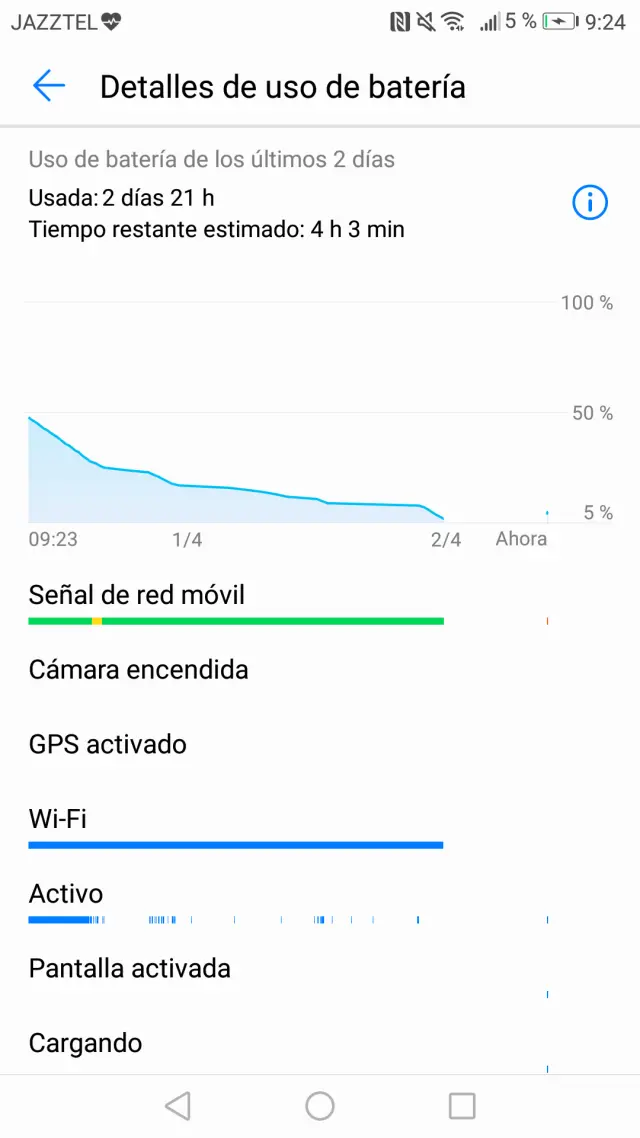Open the battery info icon
Image resolution: width=640 pixels, height=1138 pixels.
click(590, 202)
